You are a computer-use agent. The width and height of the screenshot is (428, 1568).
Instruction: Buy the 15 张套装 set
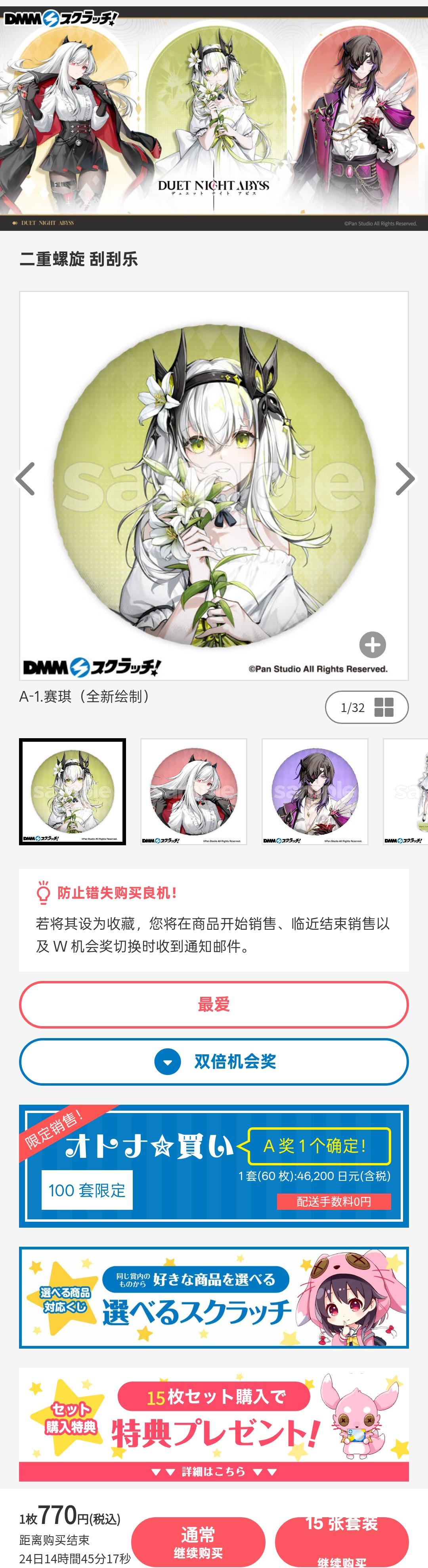342,1542
